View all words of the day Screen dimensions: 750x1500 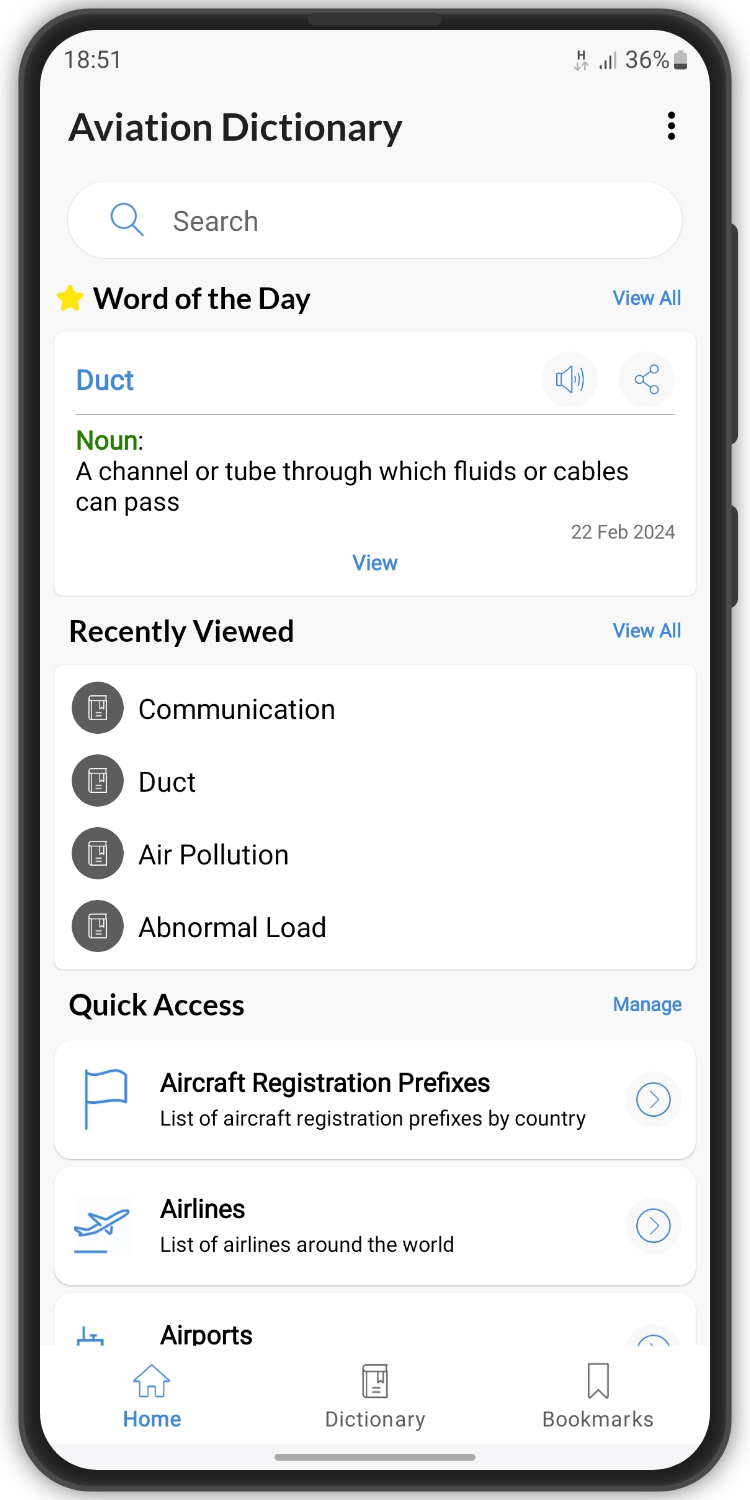point(646,298)
